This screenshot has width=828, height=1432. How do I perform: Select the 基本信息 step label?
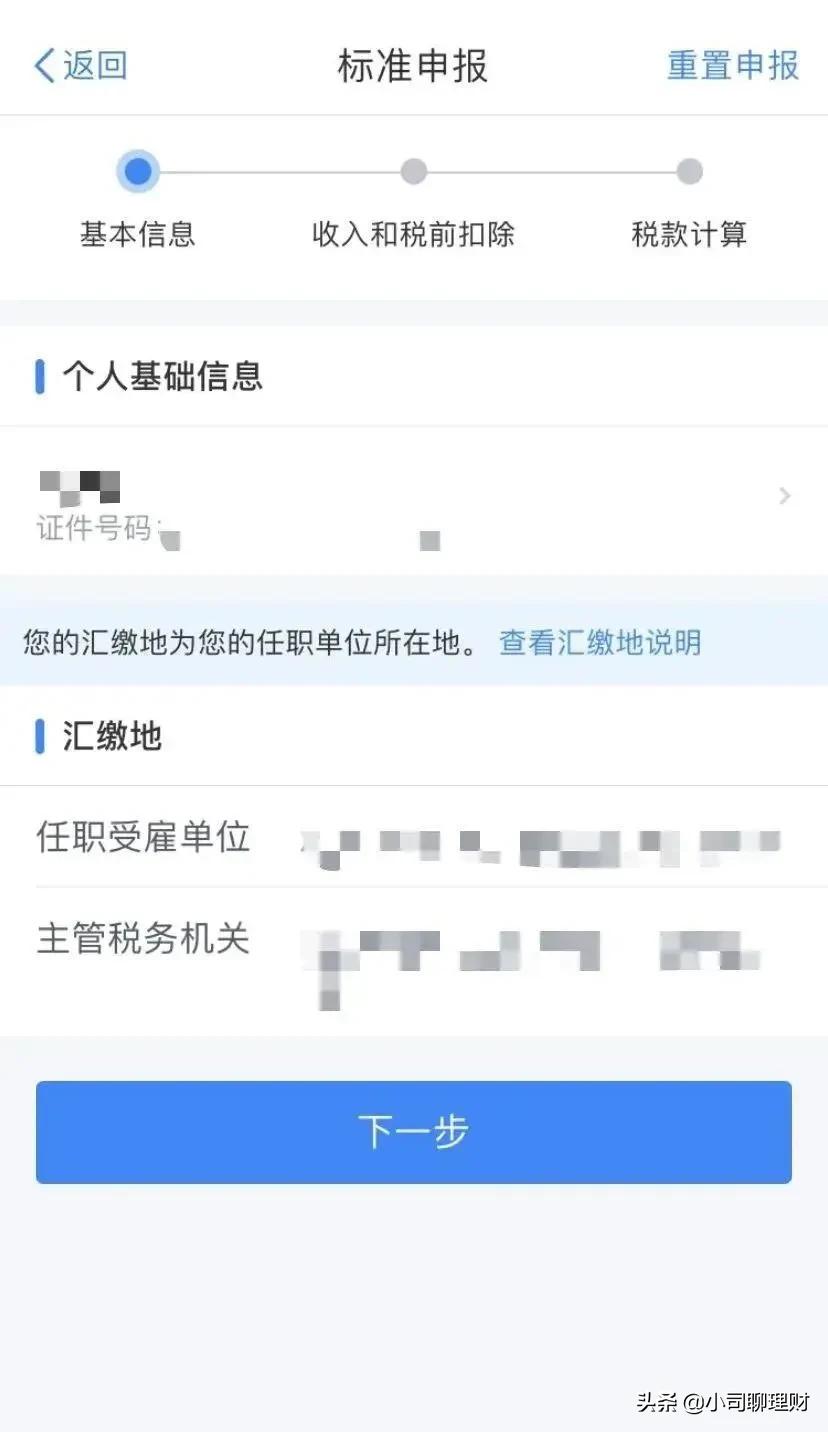138,234
